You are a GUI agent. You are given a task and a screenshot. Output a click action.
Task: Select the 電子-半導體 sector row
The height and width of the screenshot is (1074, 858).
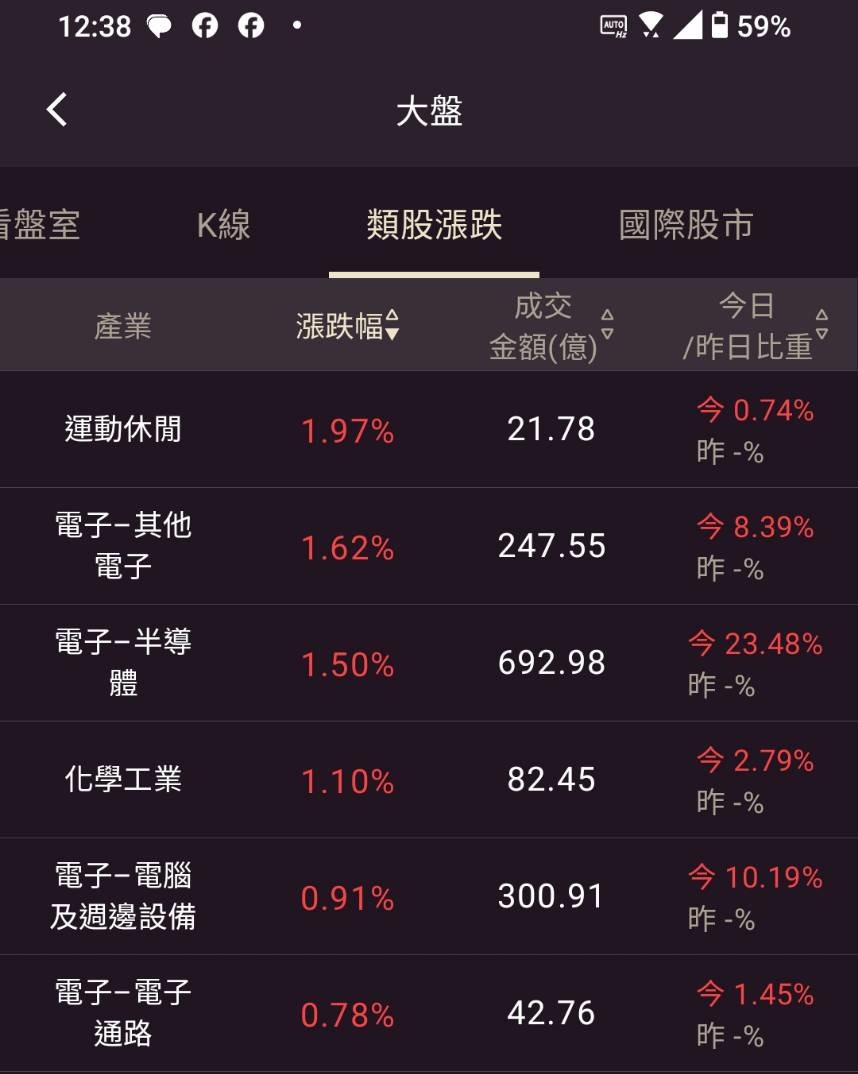122,662
